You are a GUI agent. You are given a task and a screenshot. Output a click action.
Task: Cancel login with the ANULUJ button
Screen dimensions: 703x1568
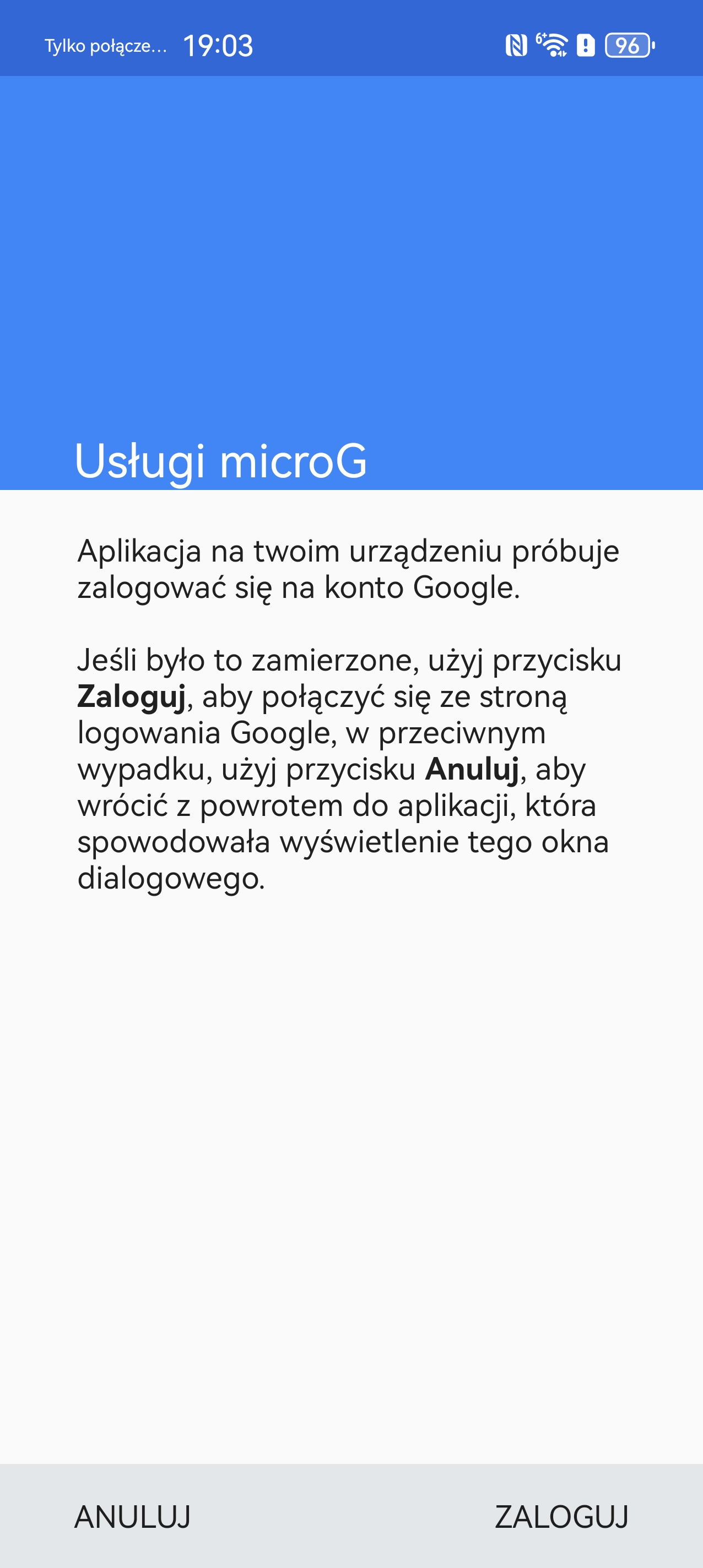(132, 1516)
